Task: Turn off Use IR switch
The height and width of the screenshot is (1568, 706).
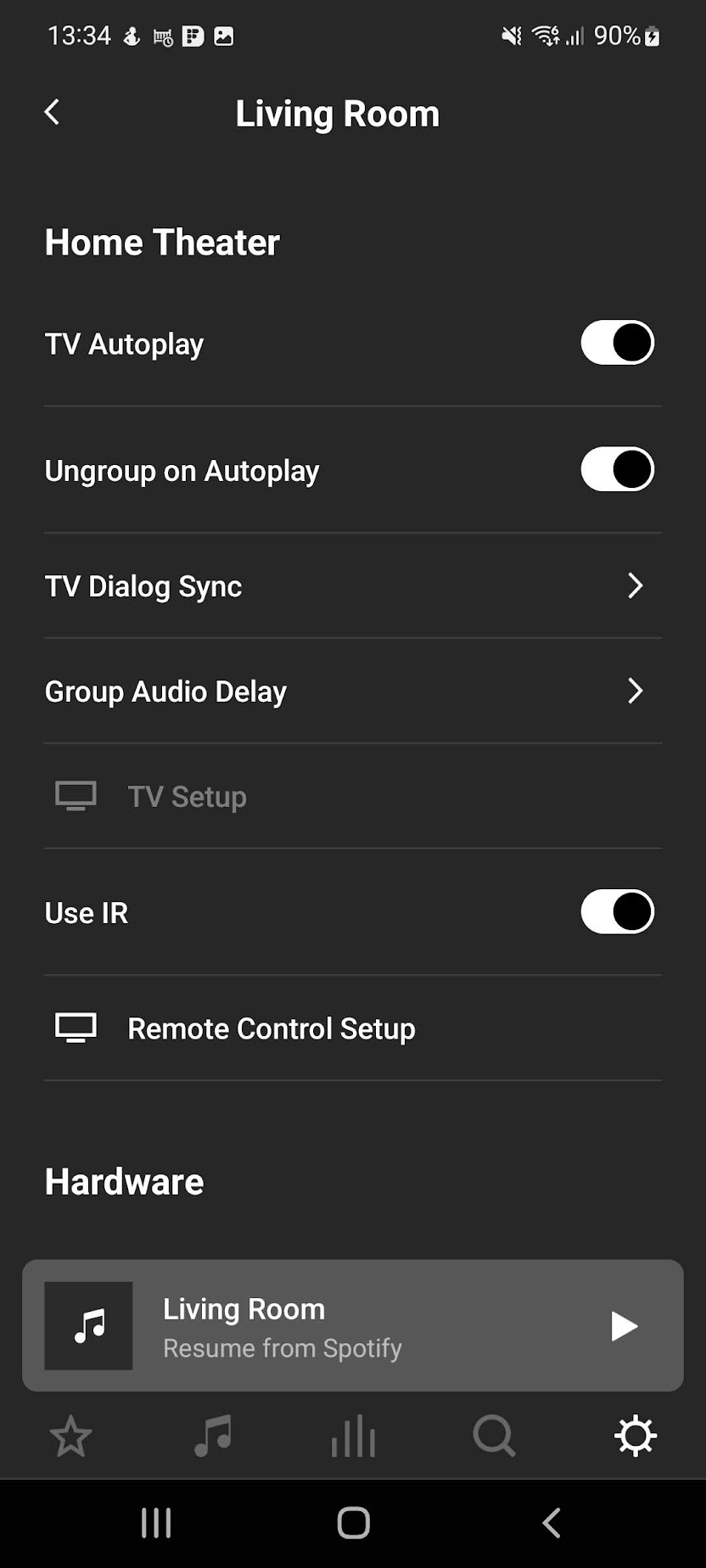Action: point(617,912)
